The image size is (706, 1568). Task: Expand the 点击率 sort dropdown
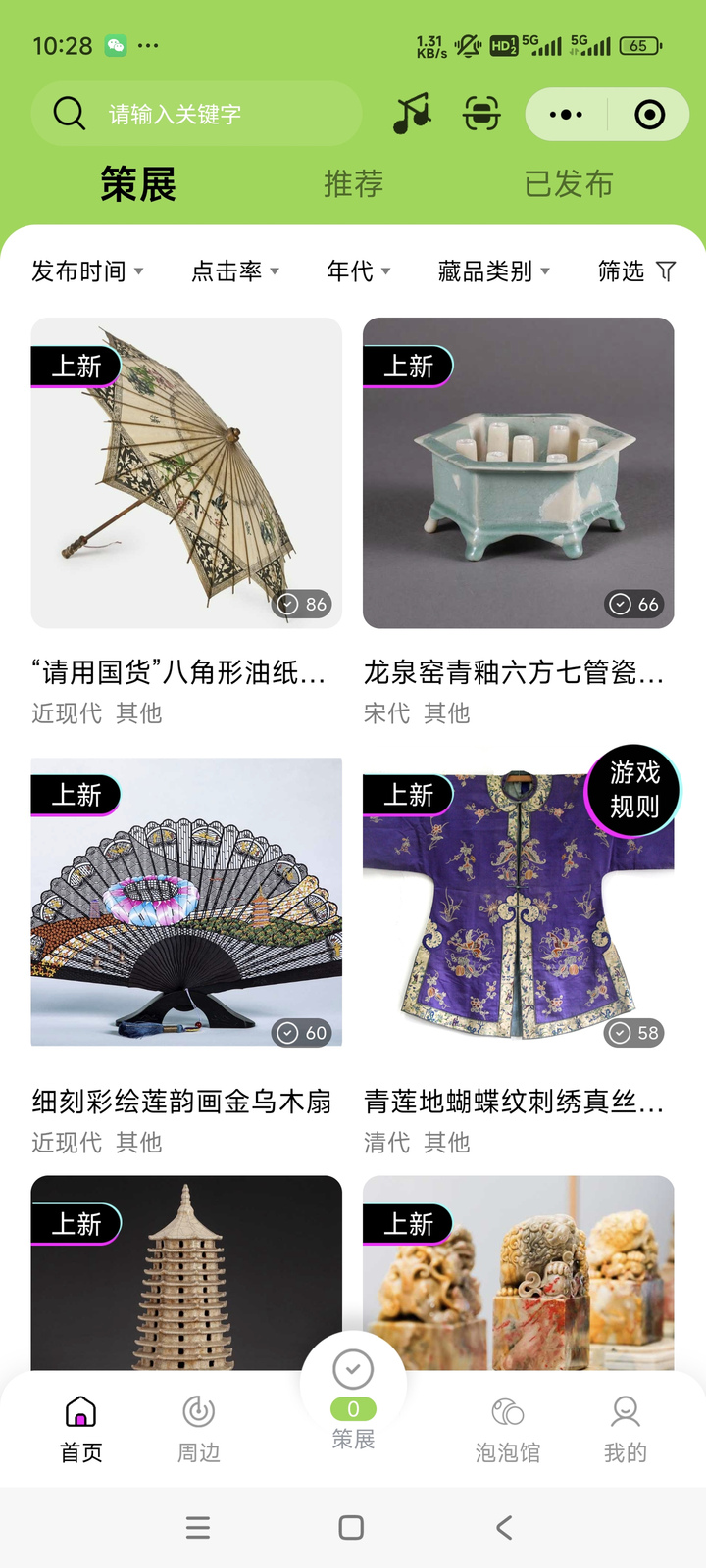tap(235, 270)
